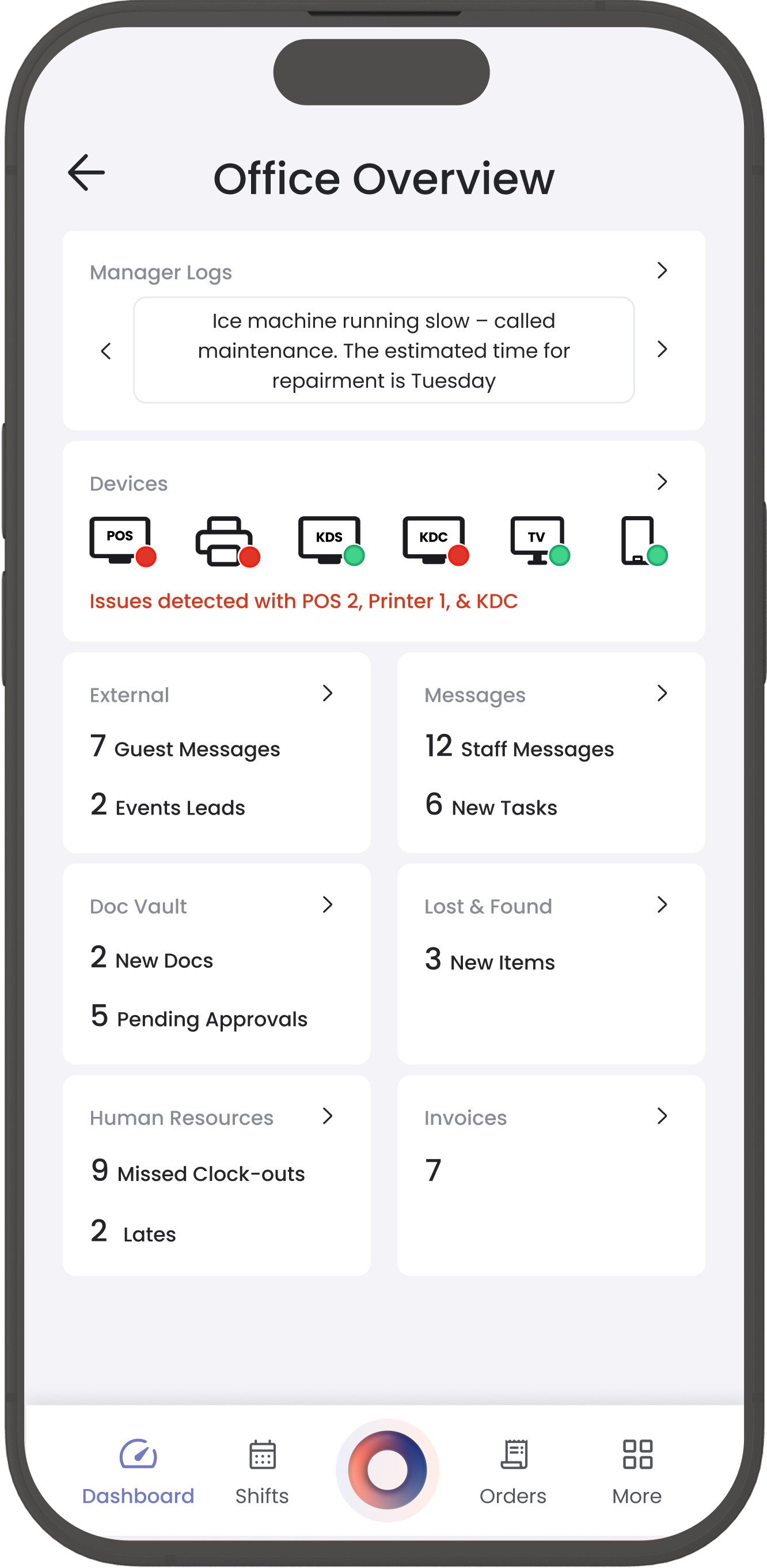Switch to the Shifts tab
The height and width of the screenshot is (1568, 767).
tap(262, 1471)
